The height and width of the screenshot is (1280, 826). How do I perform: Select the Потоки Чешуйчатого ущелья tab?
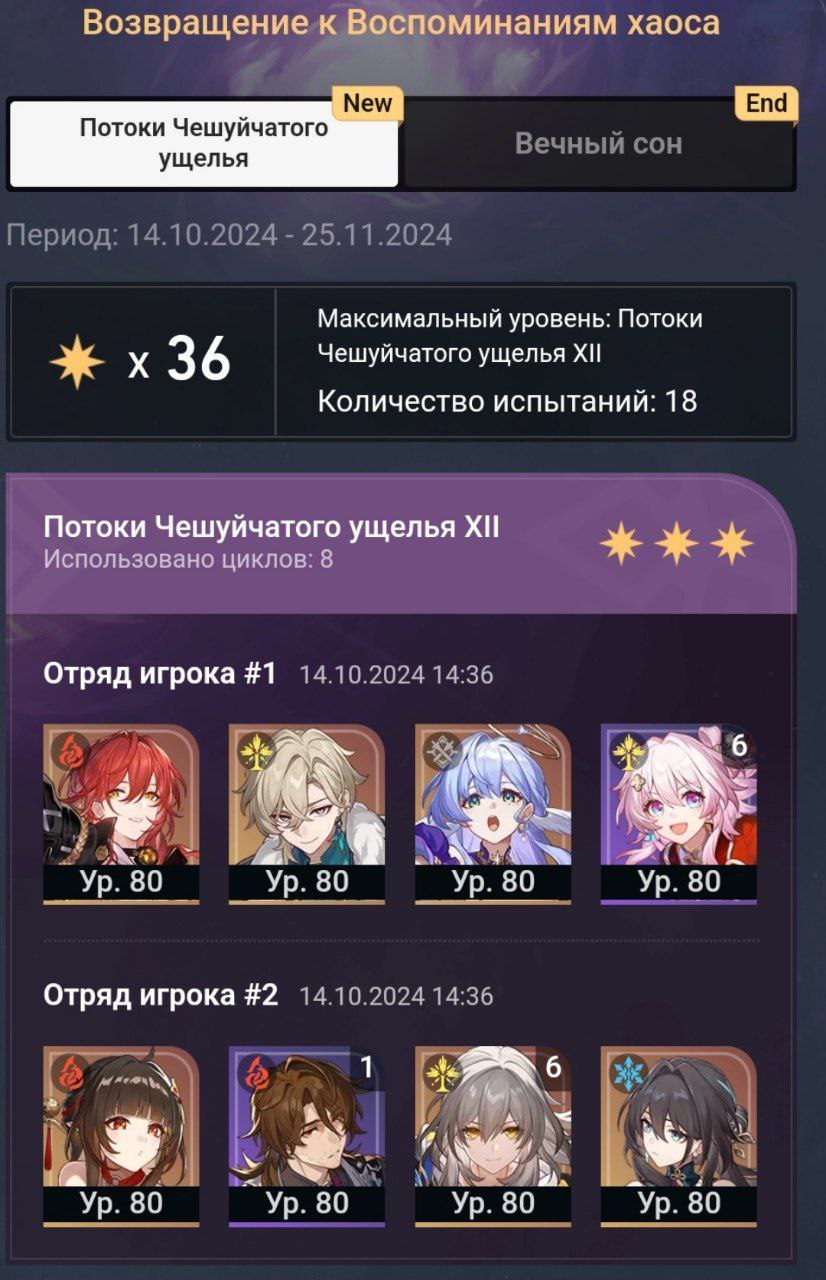point(204,146)
